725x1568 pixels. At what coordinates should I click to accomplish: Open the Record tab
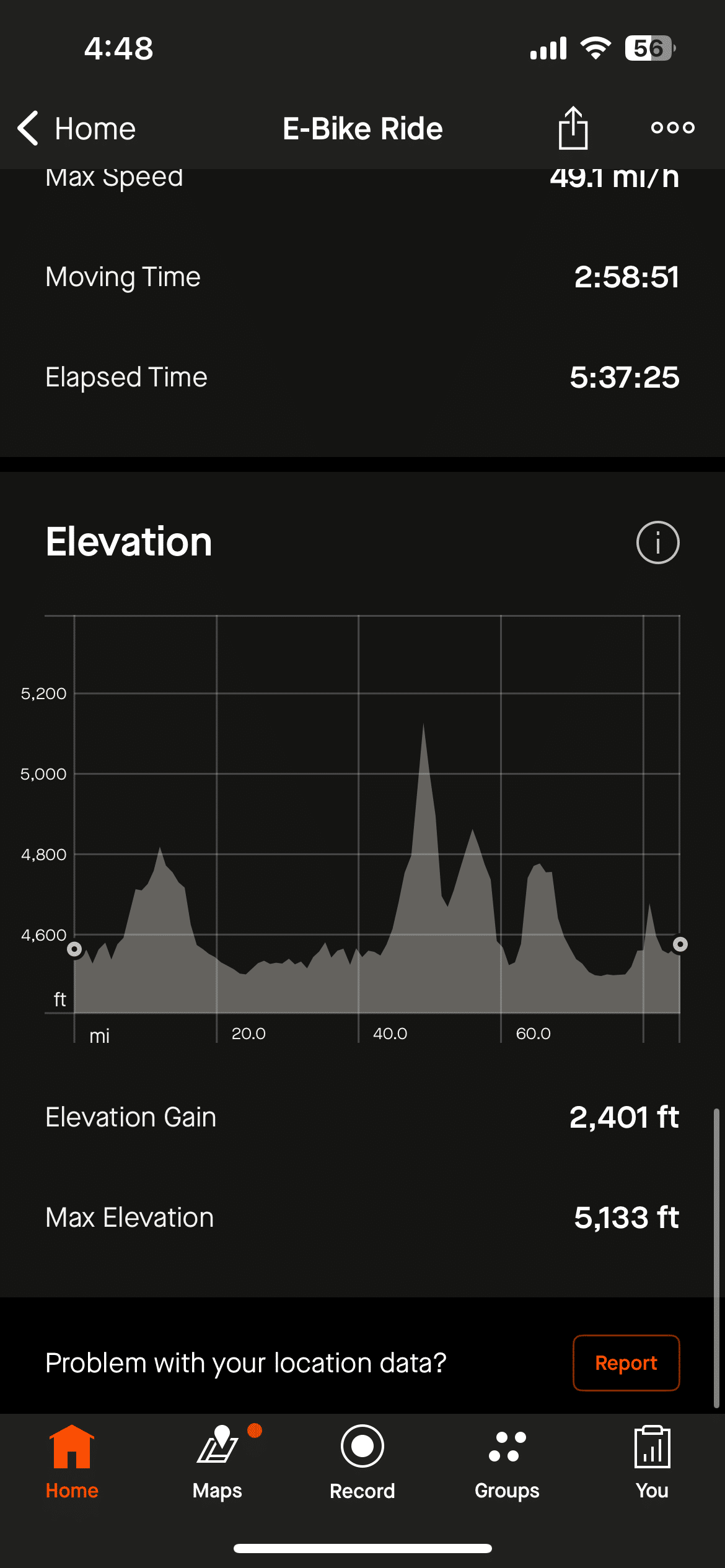362,1461
